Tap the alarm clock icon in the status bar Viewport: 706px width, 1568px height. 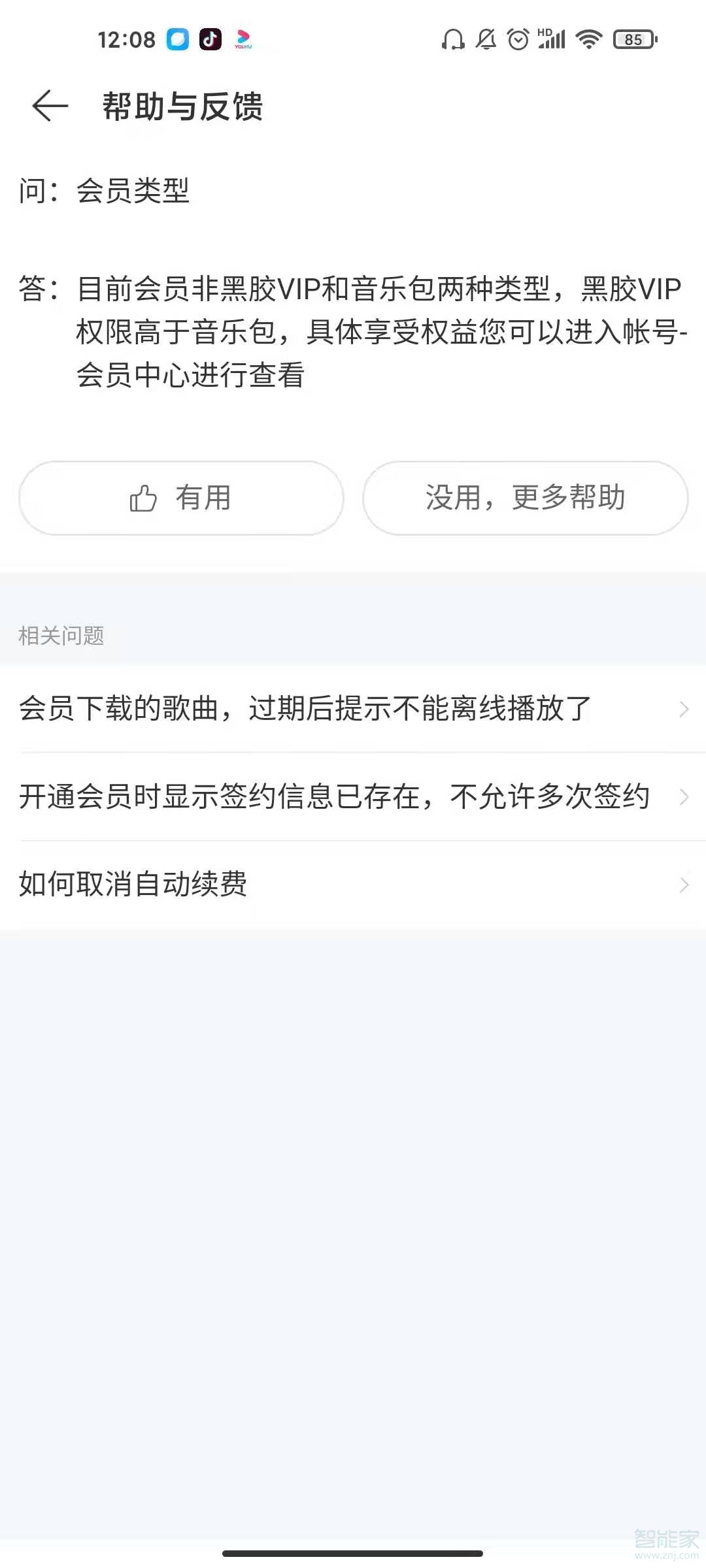click(518, 39)
